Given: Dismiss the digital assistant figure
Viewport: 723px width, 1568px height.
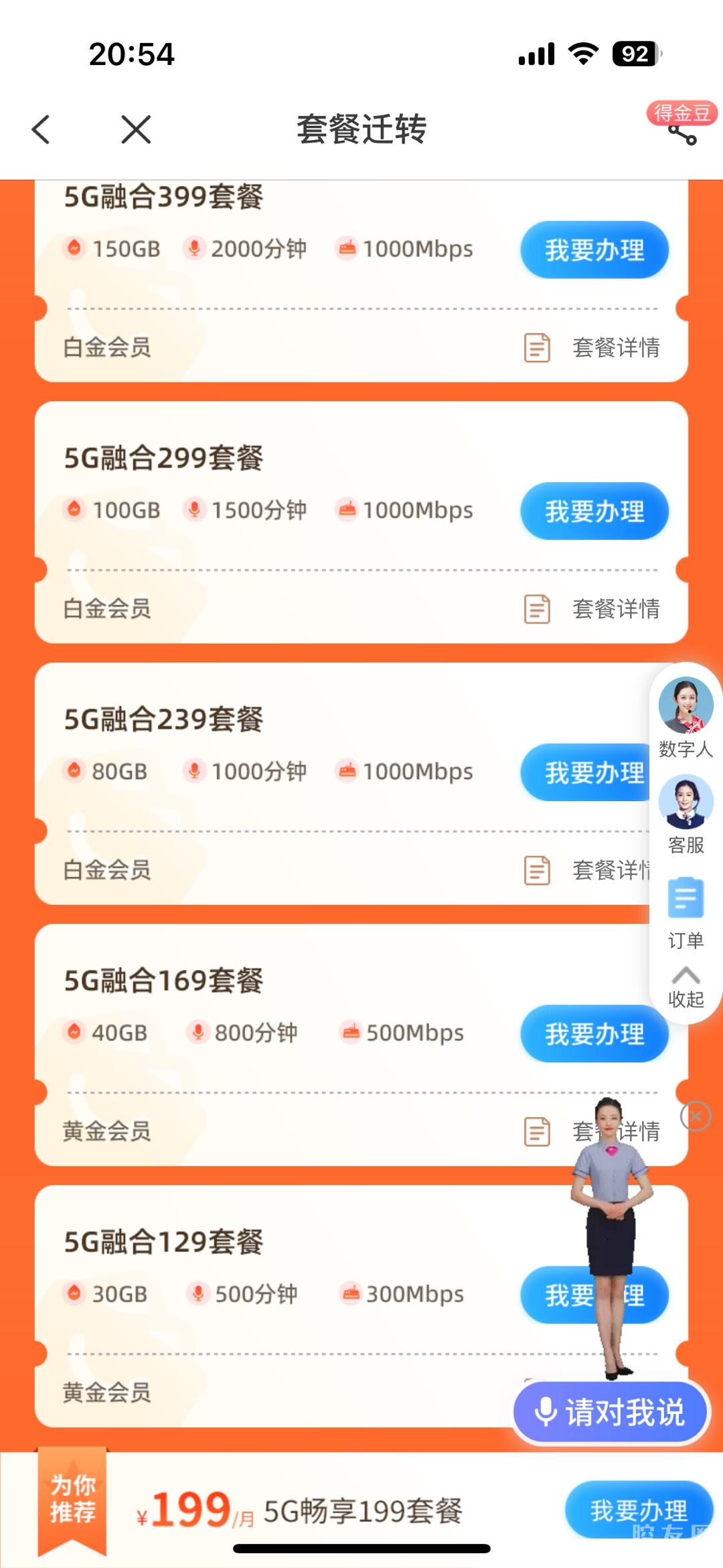Looking at the screenshot, I should pyautogui.click(x=696, y=1116).
